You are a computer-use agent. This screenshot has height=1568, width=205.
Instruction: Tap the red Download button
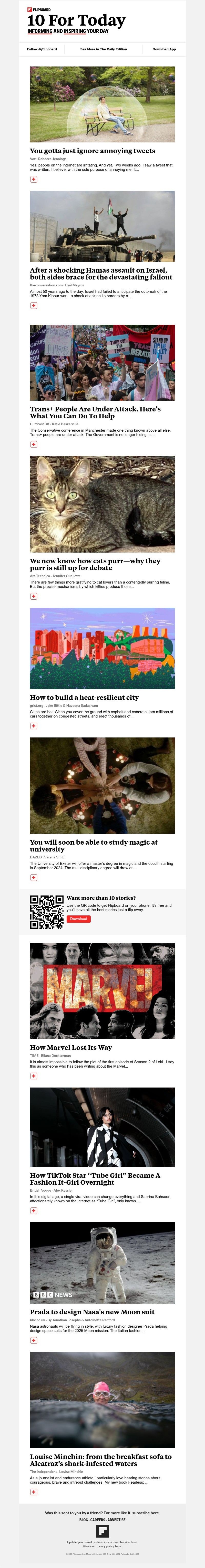pyautogui.click(x=78, y=919)
